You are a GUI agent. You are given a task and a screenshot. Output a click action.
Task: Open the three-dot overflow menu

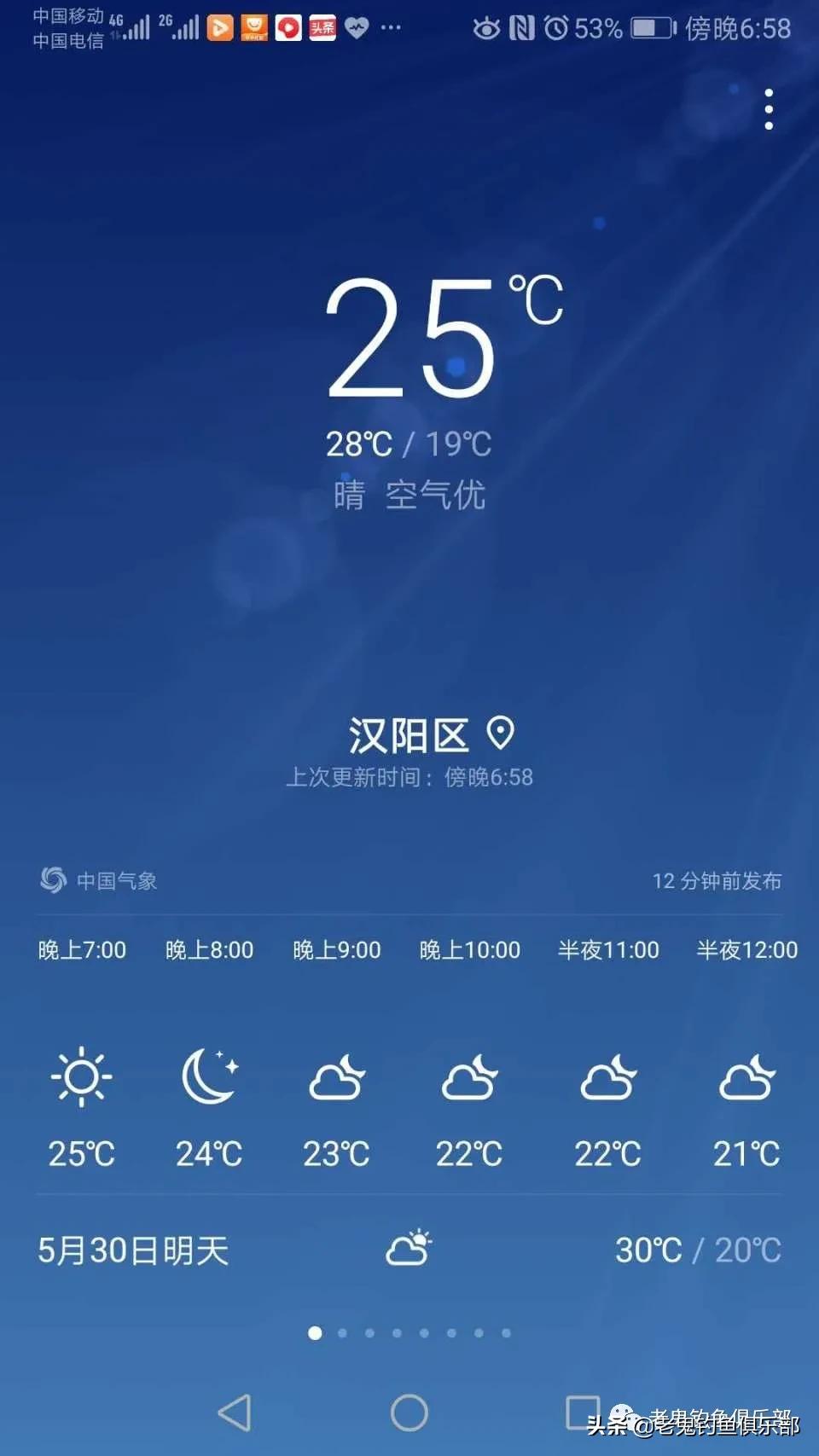pyautogui.click(x=769, y=109)
